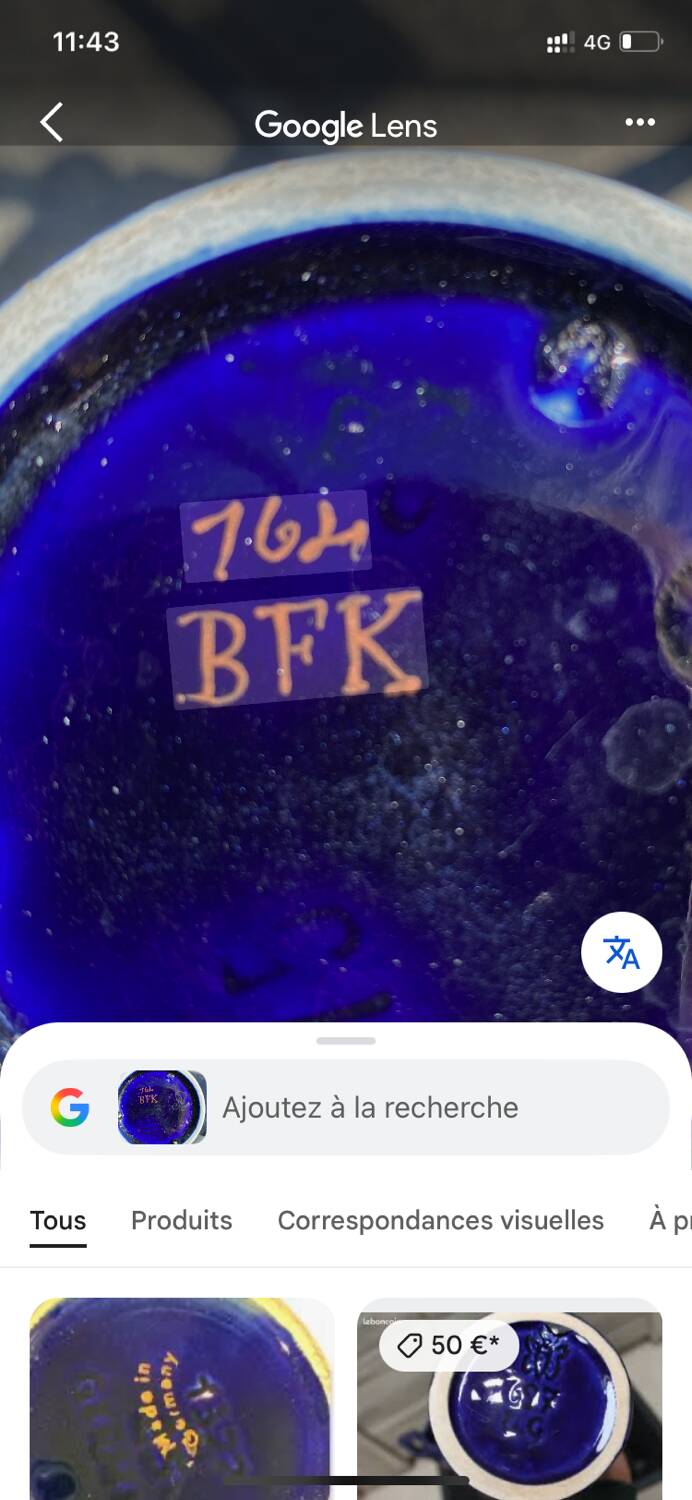This screenshot has width=692, height=1500.
Task: Go back with the arrow icon
Action: coord(52,123)
